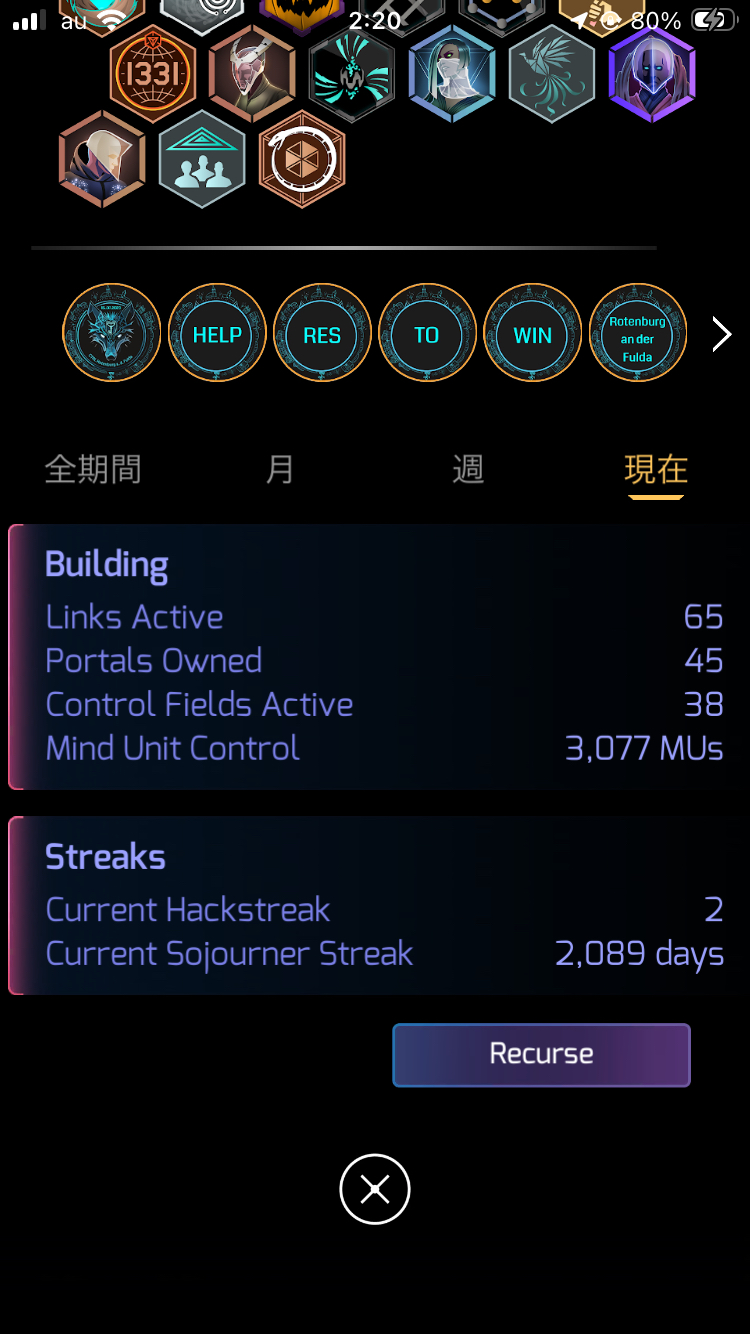This screenshot has width=750, height=1334.
Task: Close the agent profile screen
Action: [375, 1189]
